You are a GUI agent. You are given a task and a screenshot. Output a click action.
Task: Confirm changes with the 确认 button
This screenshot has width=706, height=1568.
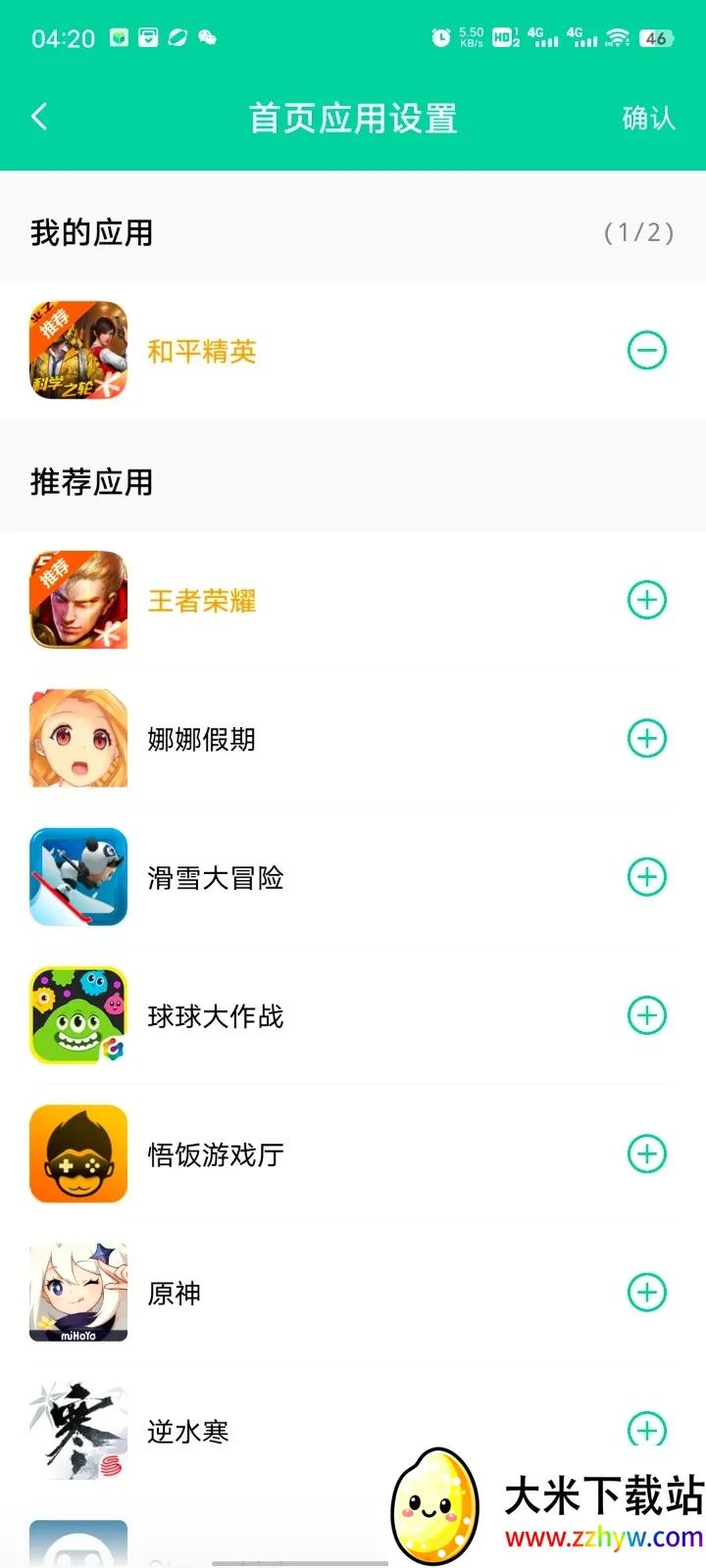point(648,117)
